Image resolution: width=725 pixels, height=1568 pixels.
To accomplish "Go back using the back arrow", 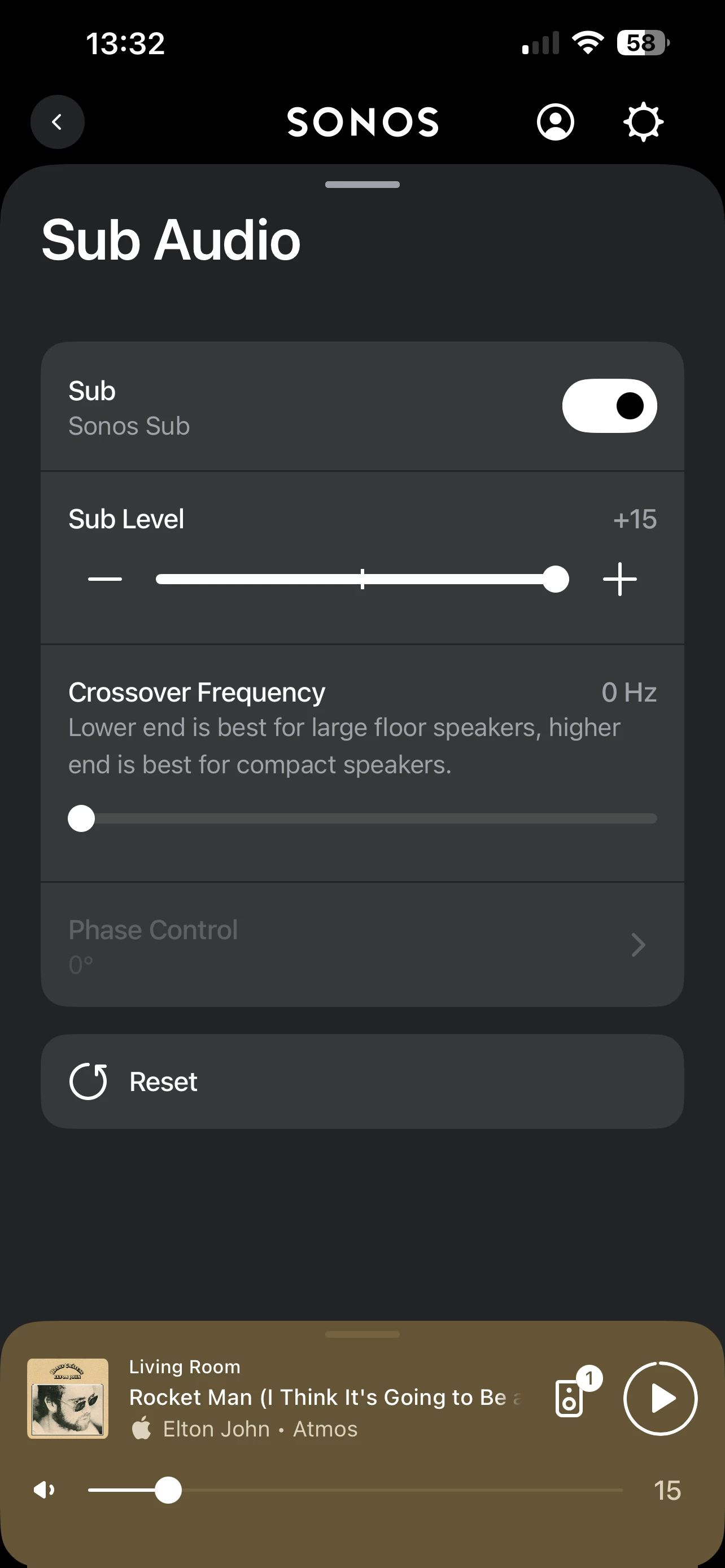I will (x=57, y=122).
